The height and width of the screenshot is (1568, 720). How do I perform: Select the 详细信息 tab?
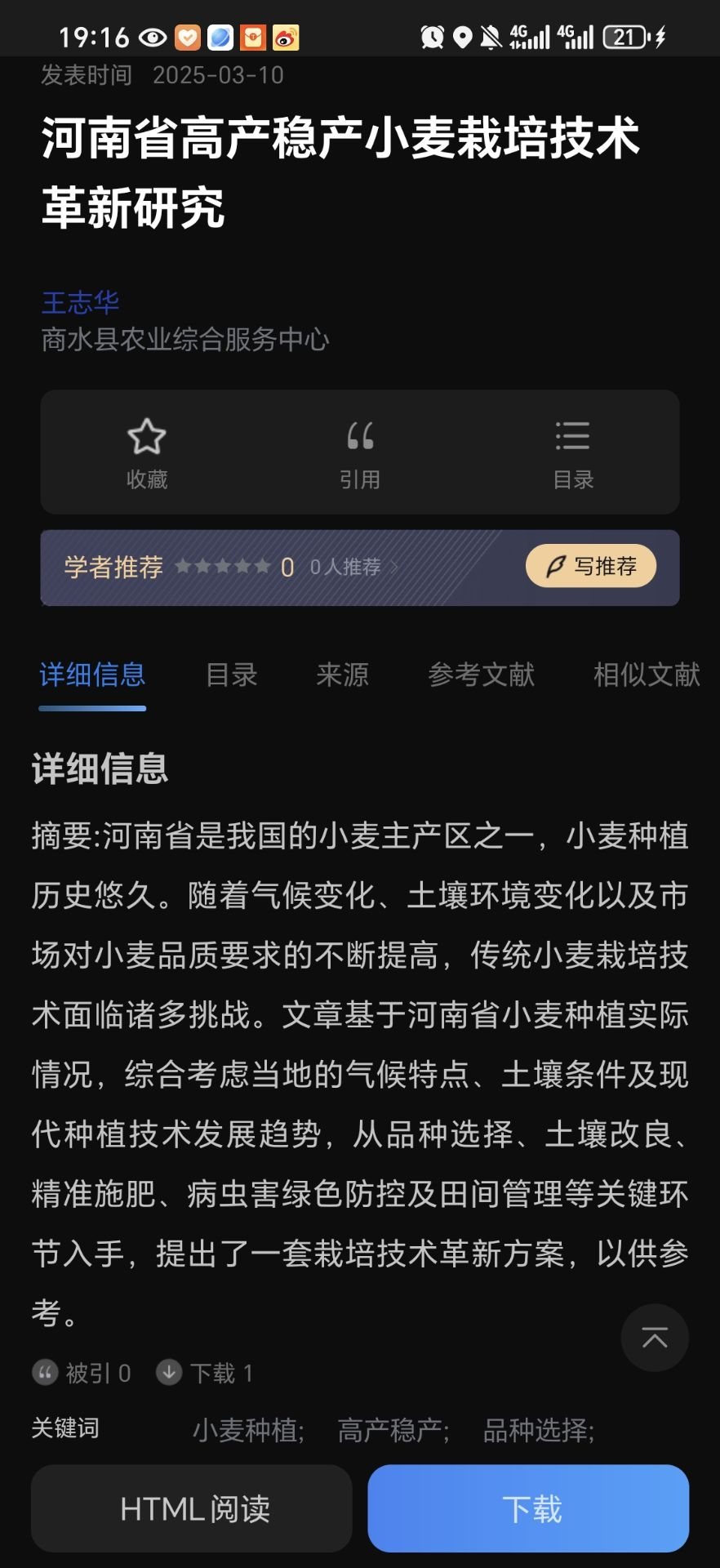click(92, 675)
